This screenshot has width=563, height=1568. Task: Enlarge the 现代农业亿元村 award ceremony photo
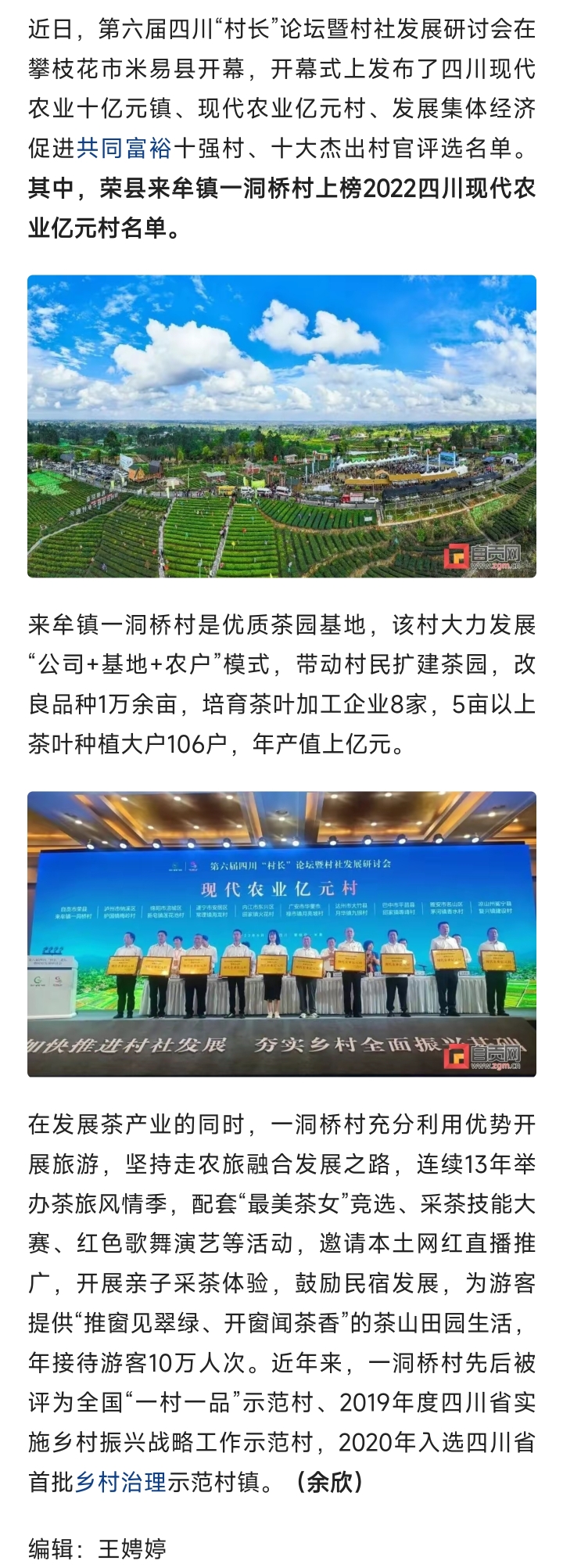pos(281,933)
